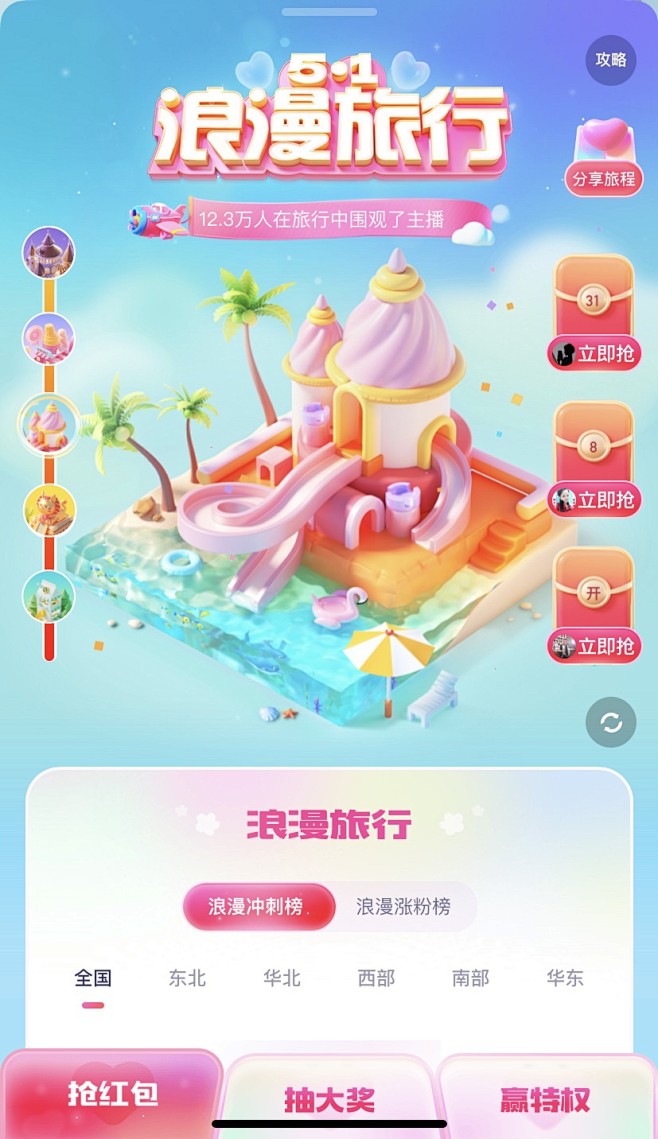Select the 全国 region tab
The height and width of the screenshot is (1139, 658).
click(93, 978)
